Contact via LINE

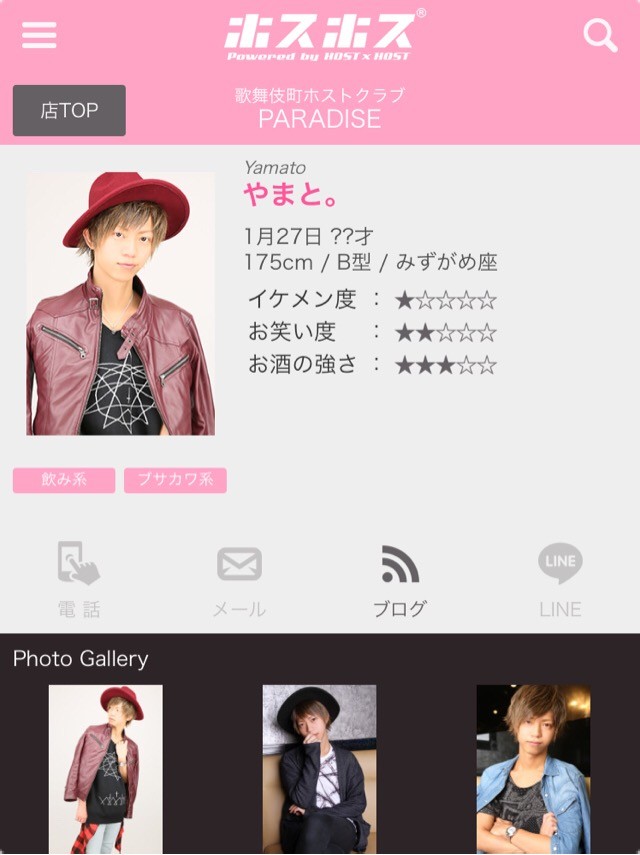pyautogui.click(x=560, y=580)
